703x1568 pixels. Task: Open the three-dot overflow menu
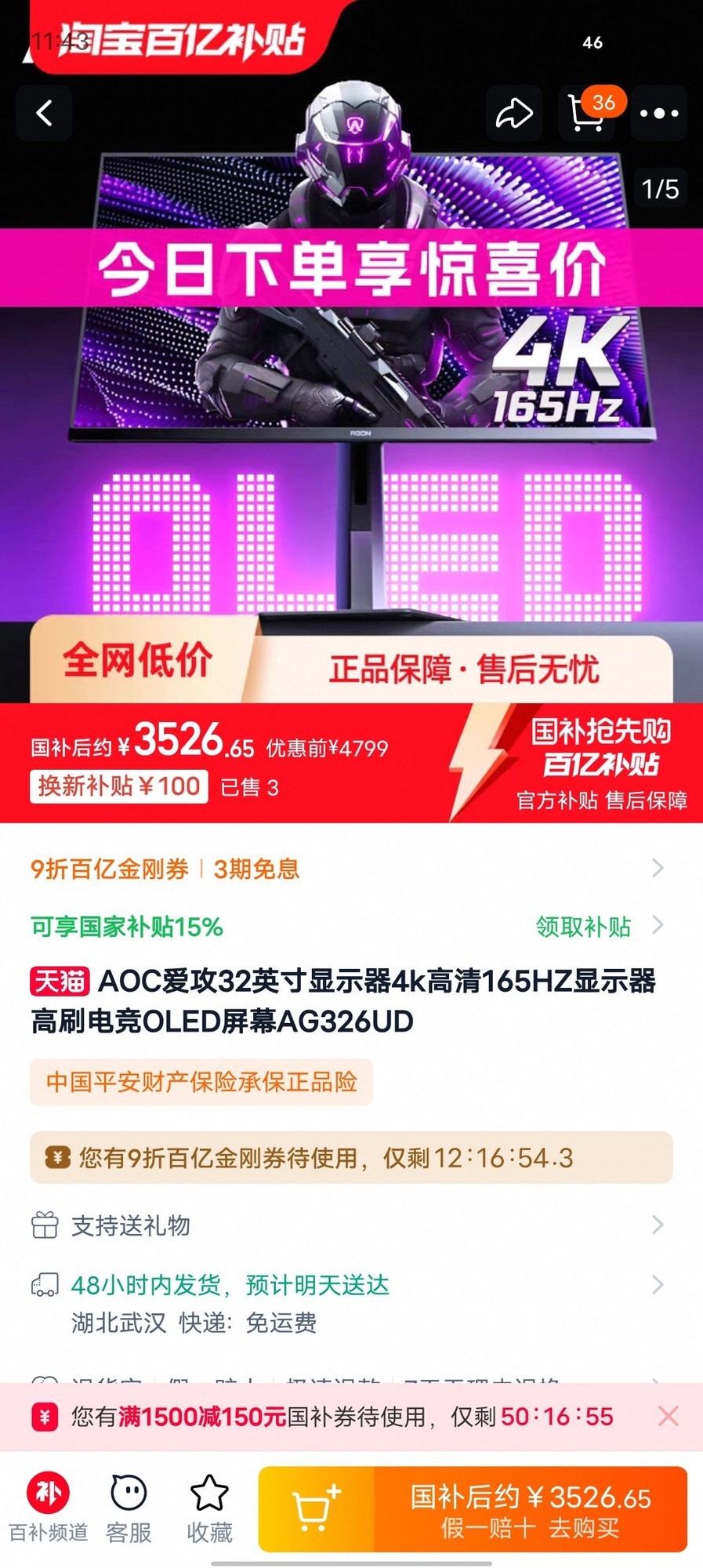pos(659,114)
